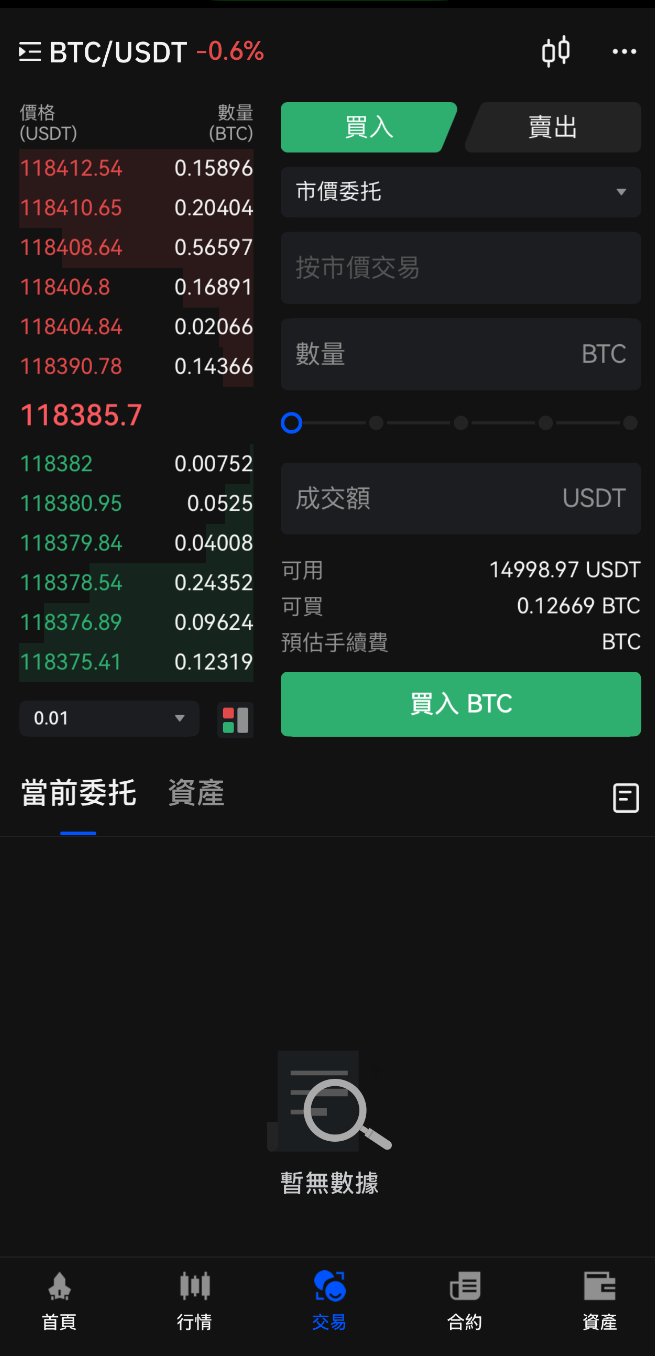The height and width of the screenshot is (1356, 655).
Task: Switch to the 合約 futures tab
Action: (464, 1302)
